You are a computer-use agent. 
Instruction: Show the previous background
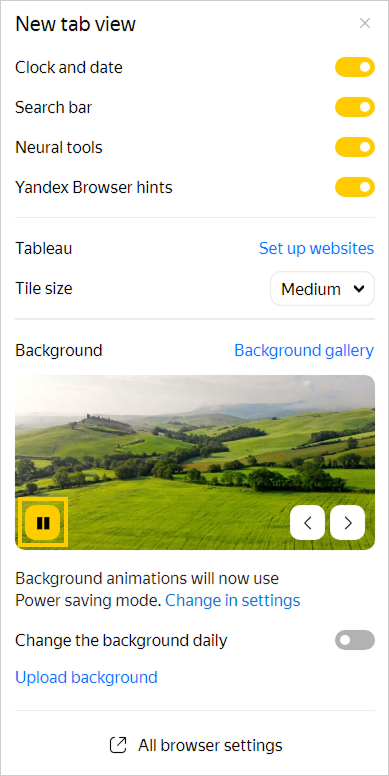[307, 523]
